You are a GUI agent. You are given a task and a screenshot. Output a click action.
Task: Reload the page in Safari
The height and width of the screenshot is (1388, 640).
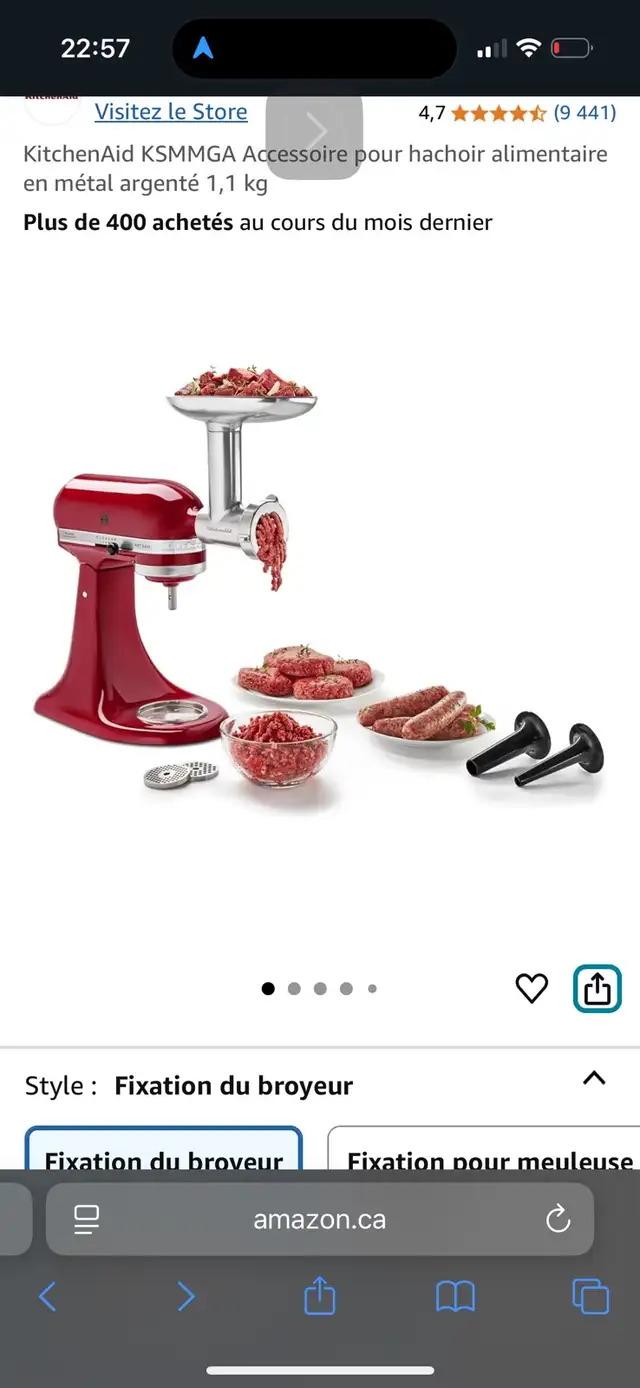click(x=557, y=1219)
